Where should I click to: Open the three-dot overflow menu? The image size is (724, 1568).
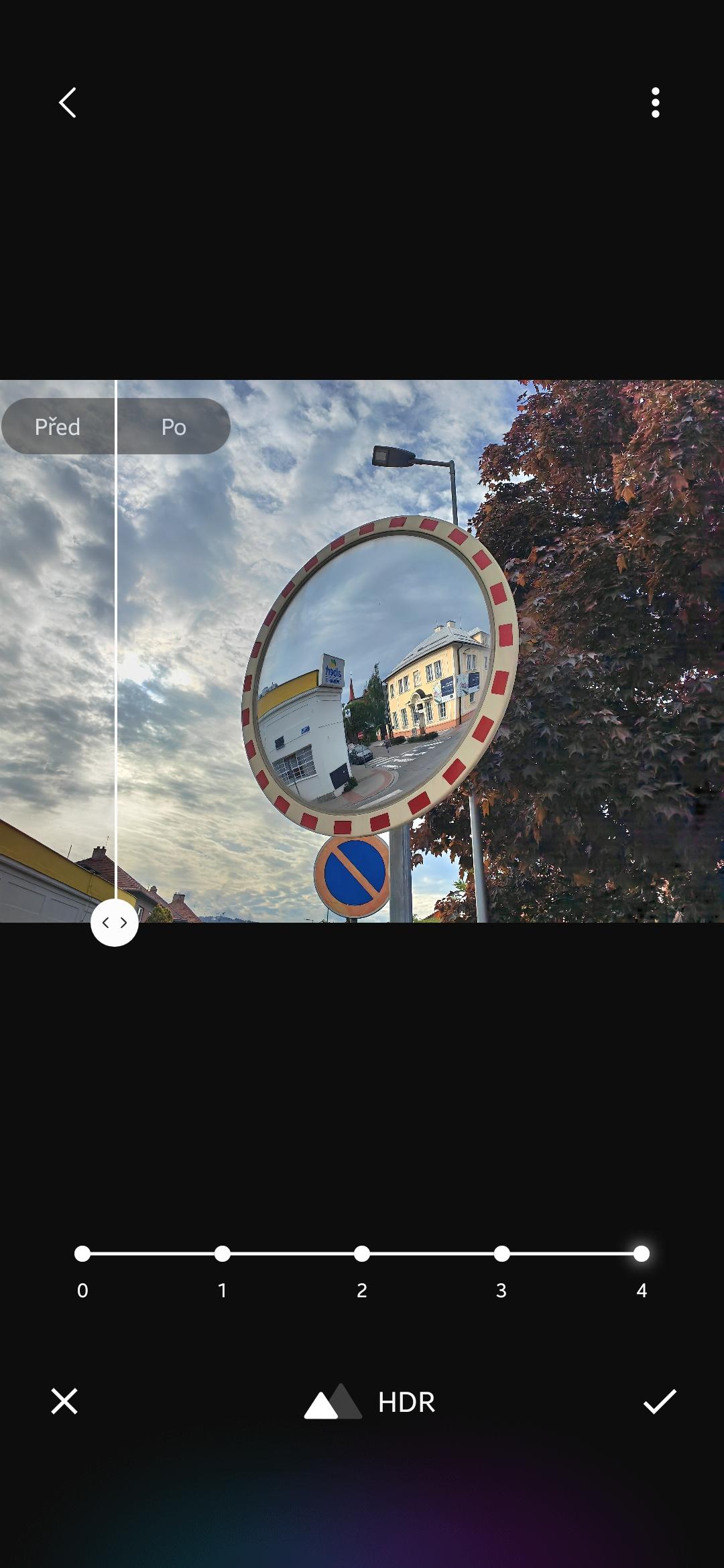coord(656,103)
